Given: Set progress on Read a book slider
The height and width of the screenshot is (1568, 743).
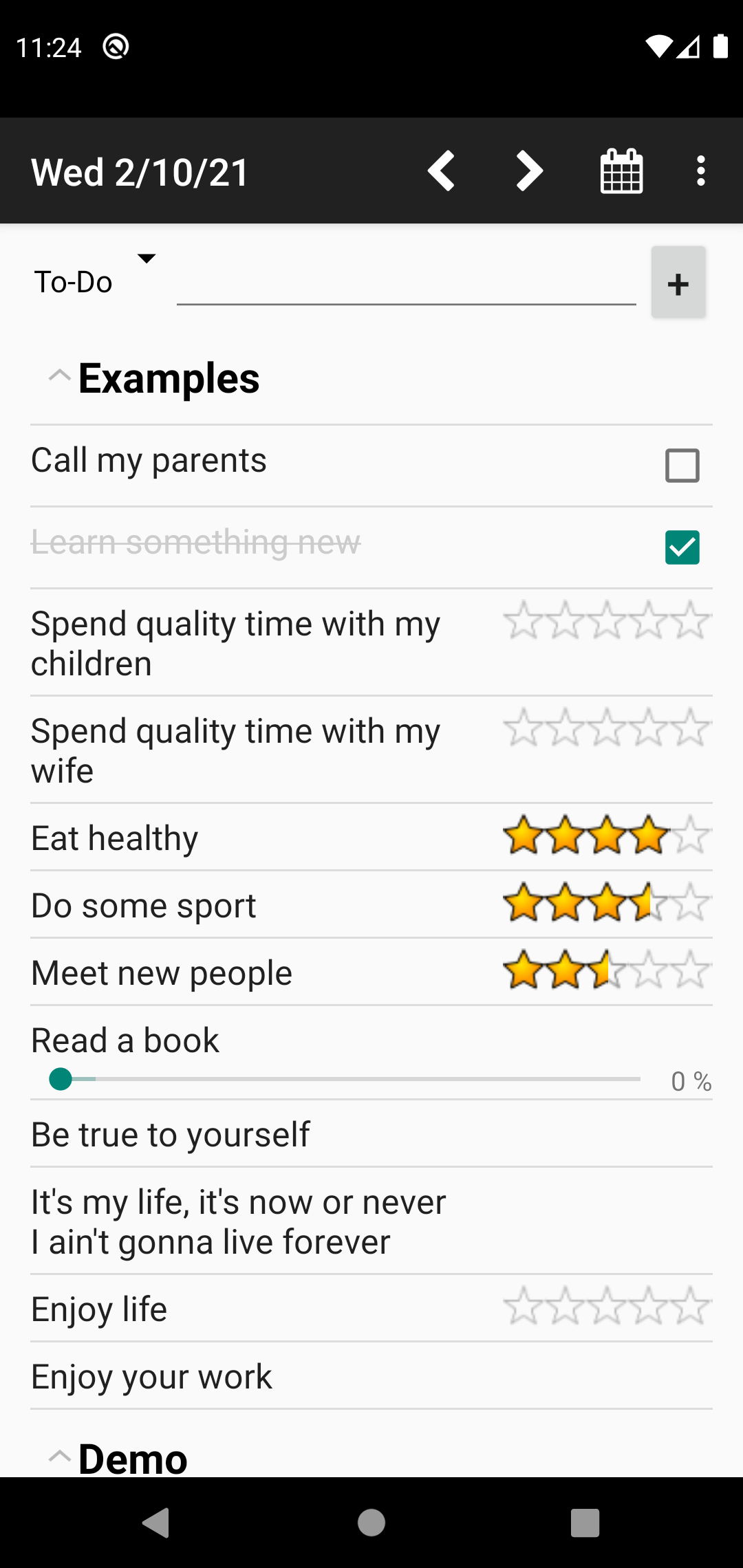Looking at the screenshot, I should pos(344,1079).
